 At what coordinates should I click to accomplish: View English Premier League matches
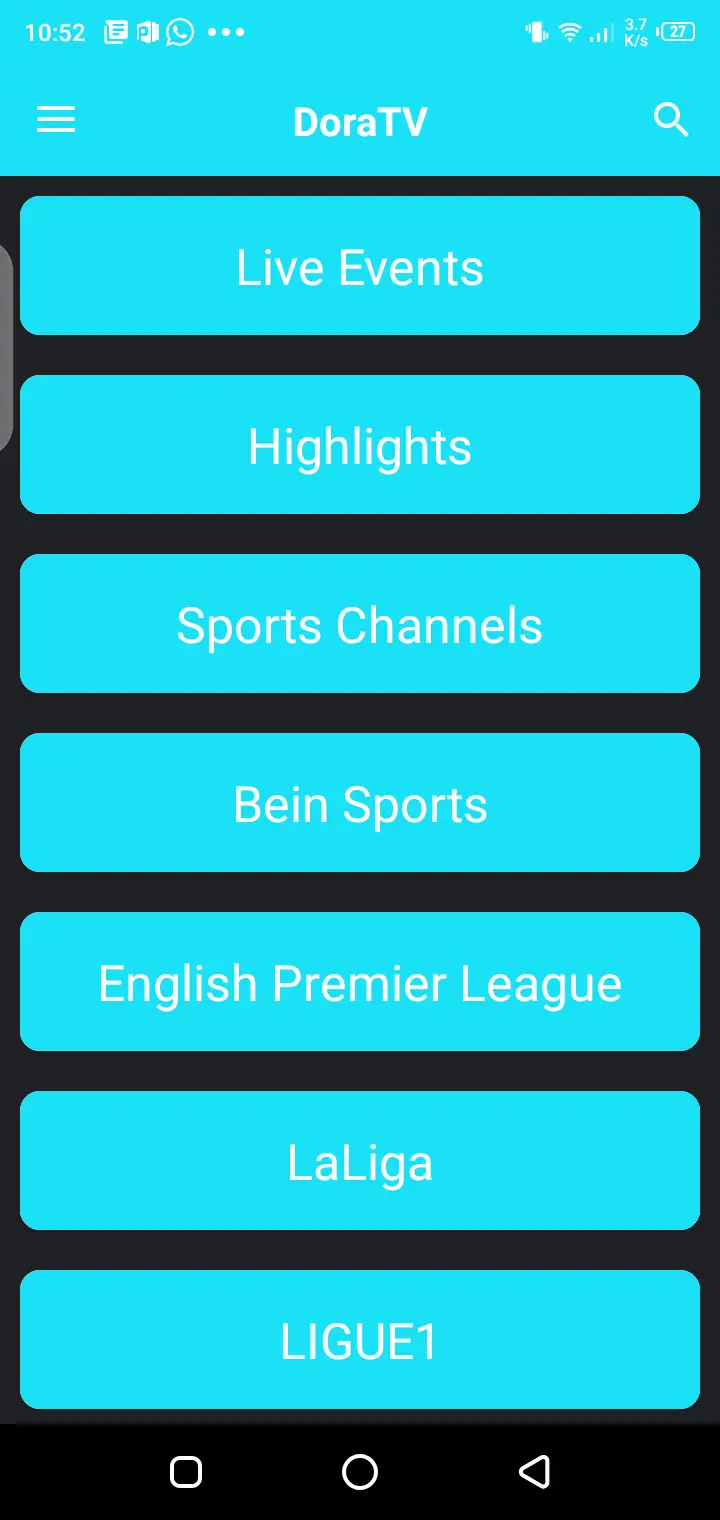[360, 981]
